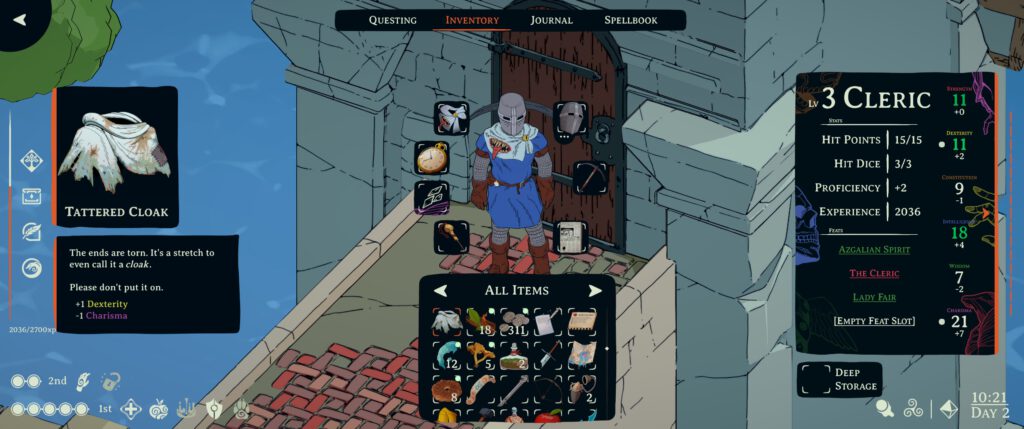Select the potion bottle with count 2

pos(515,355)
